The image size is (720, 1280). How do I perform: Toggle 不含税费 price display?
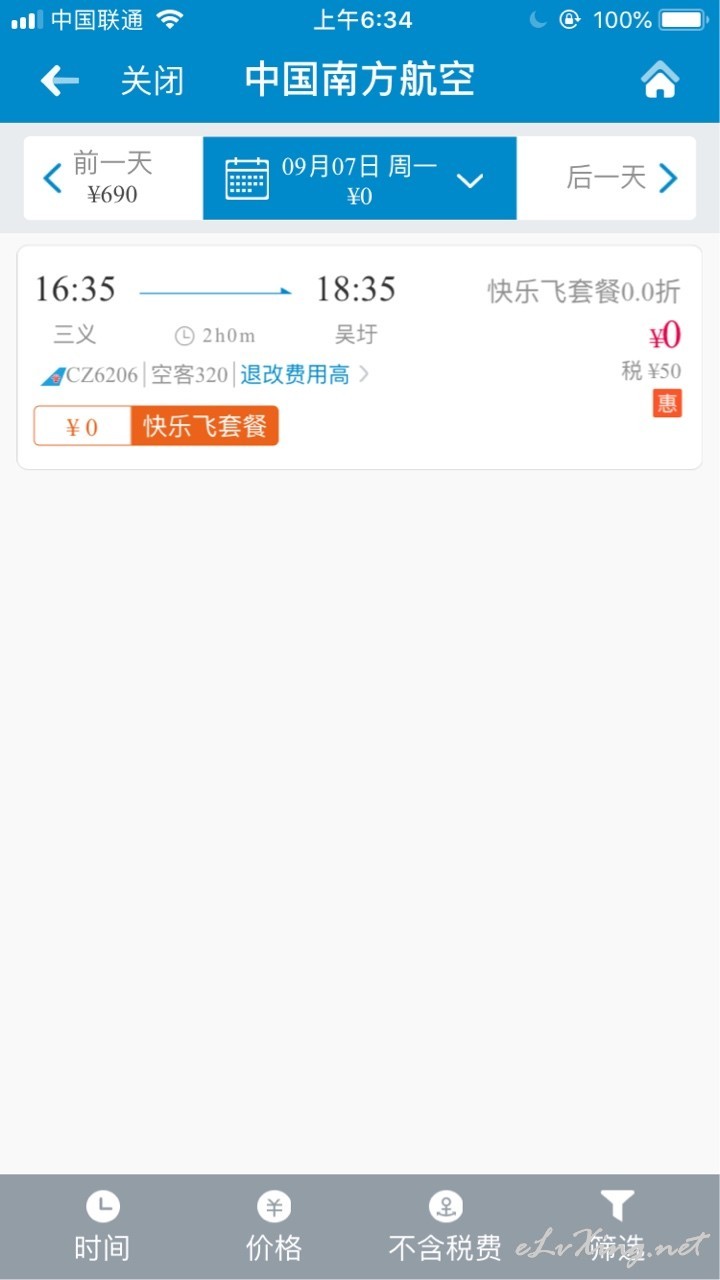click(x=446, y=1227)
